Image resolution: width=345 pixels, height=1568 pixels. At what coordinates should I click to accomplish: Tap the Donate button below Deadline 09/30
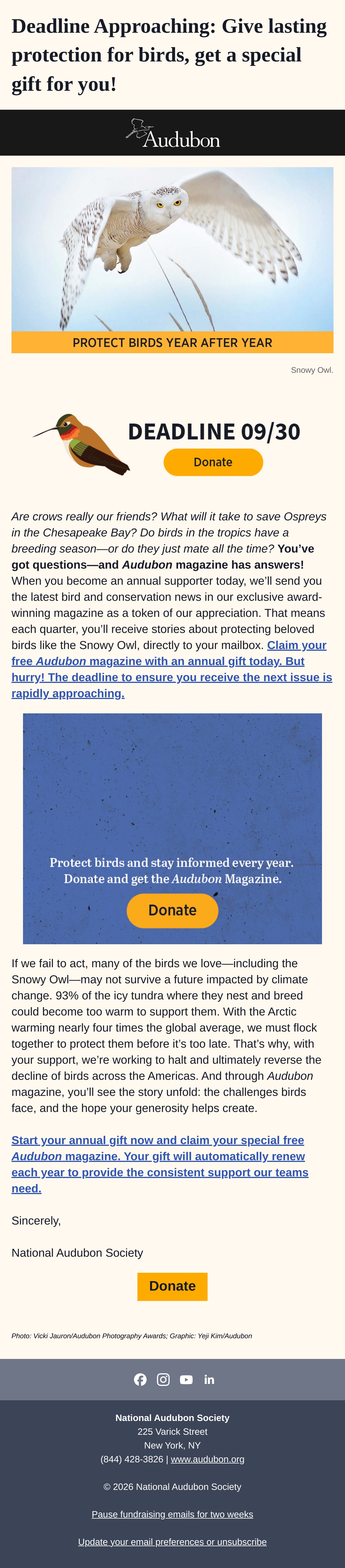[213, 462]
